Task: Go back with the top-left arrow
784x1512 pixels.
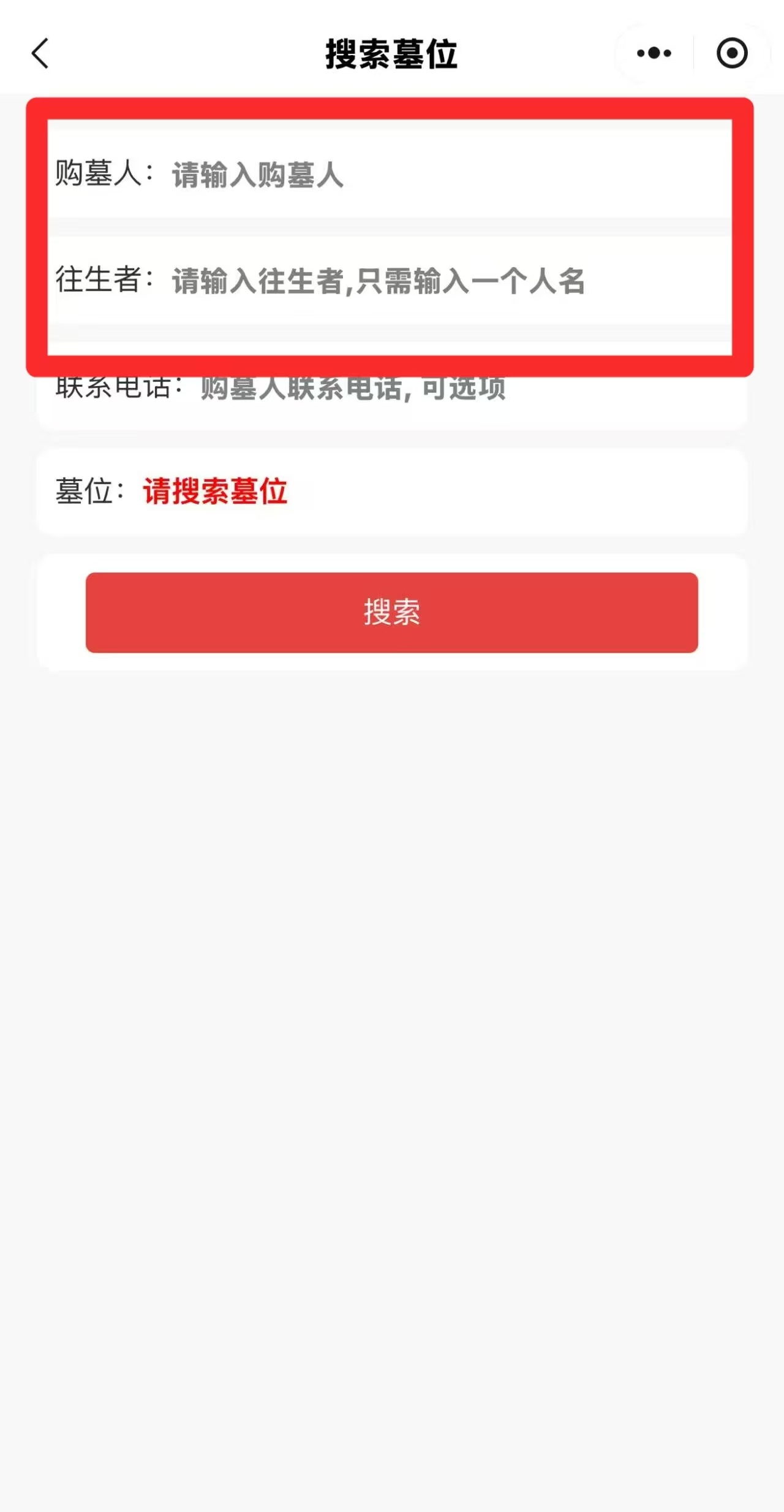Action: 40,53
